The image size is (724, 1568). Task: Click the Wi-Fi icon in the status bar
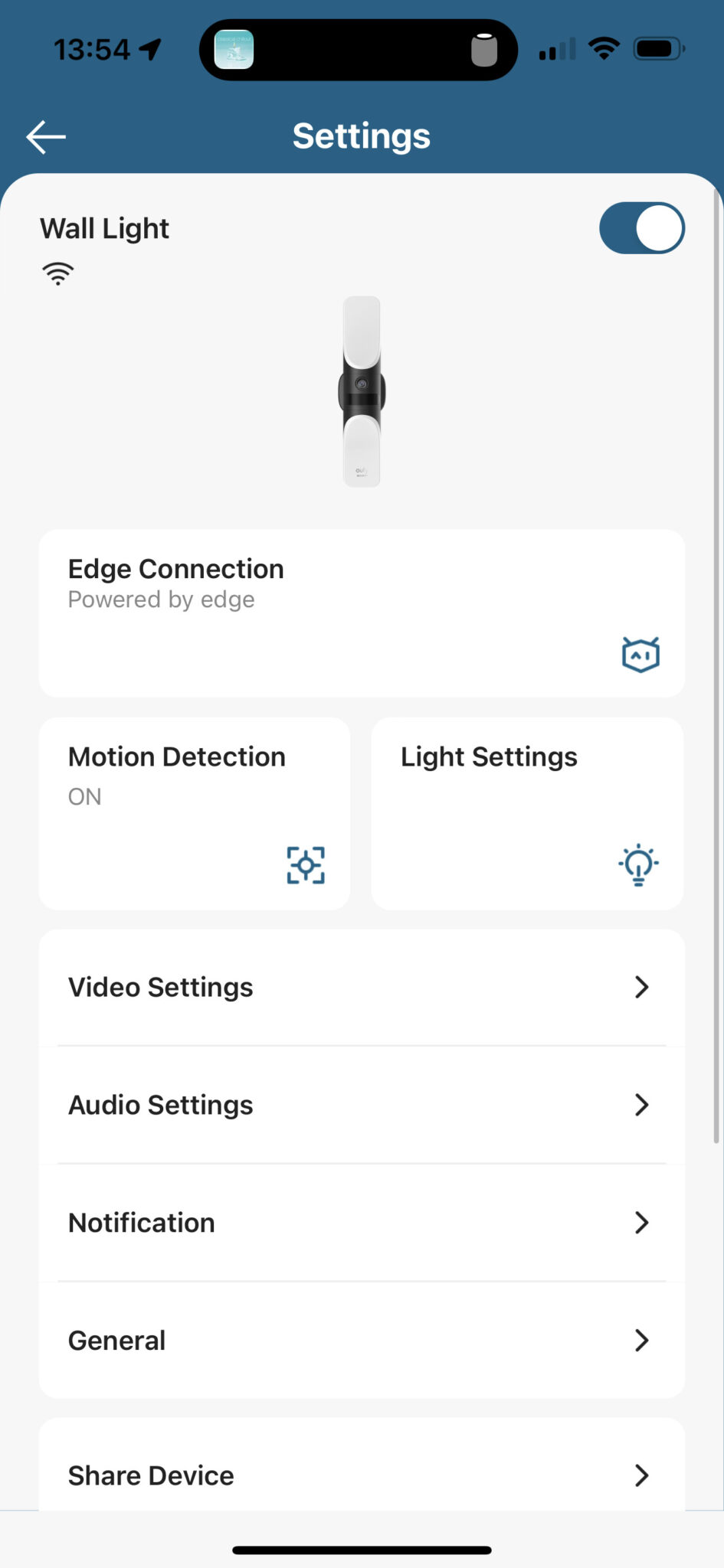(604, 49)
